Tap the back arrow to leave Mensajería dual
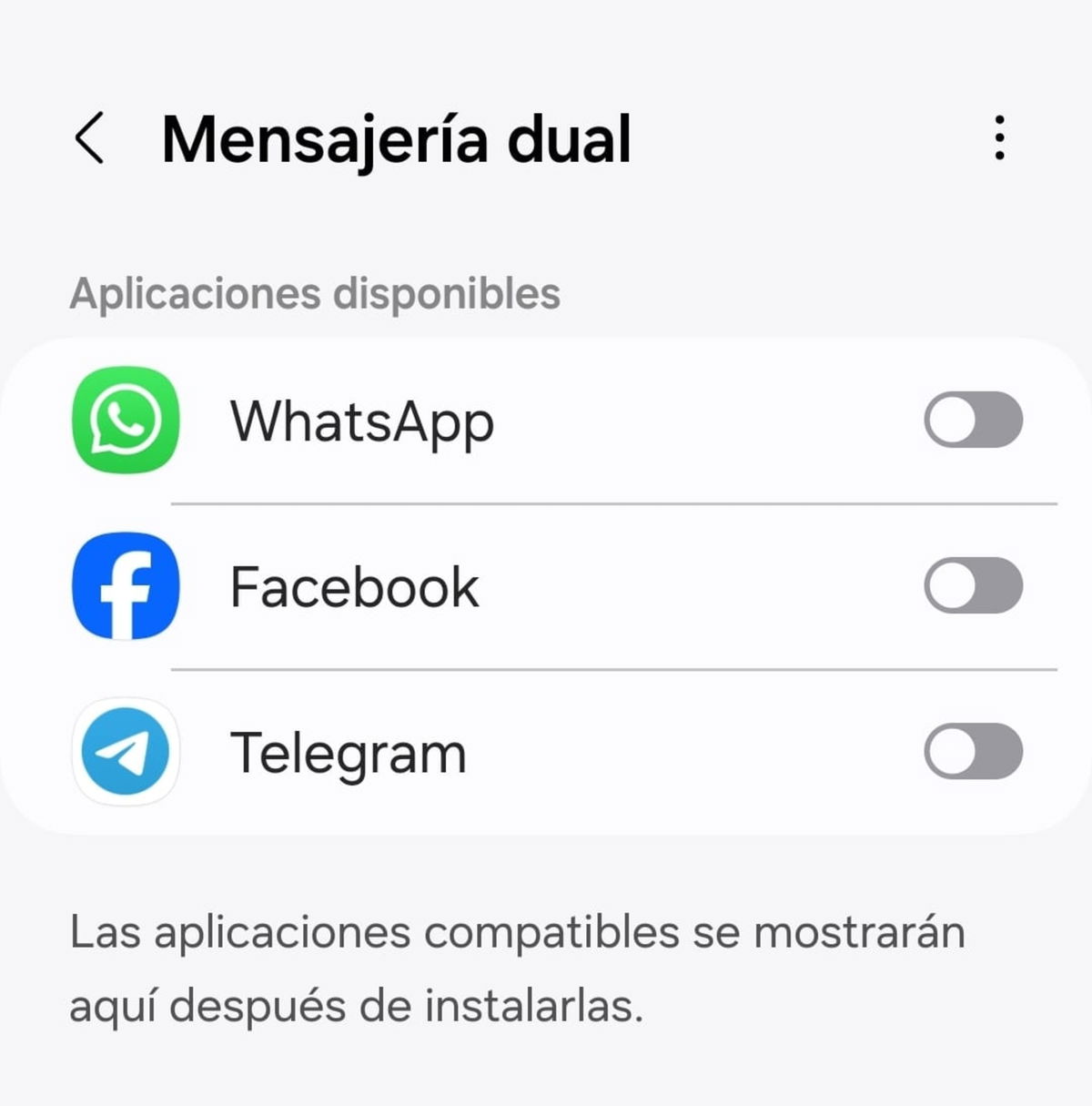Viewport: 1092px width, 1106px height. (x=88, y=138)
